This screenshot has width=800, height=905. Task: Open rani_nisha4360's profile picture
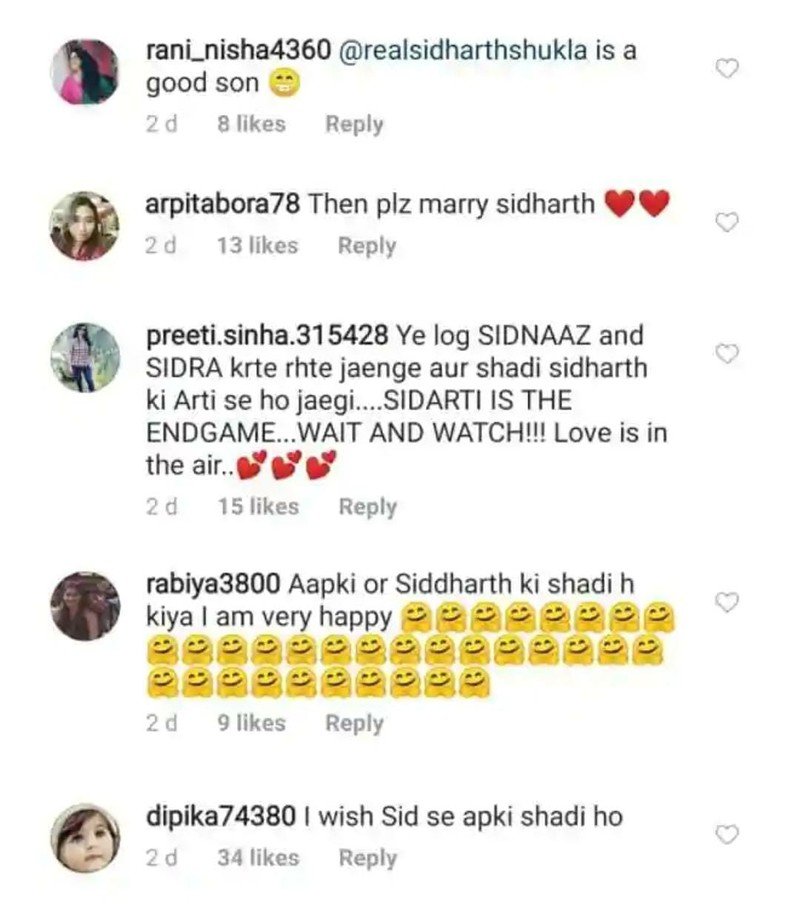(x=85, y=72)
